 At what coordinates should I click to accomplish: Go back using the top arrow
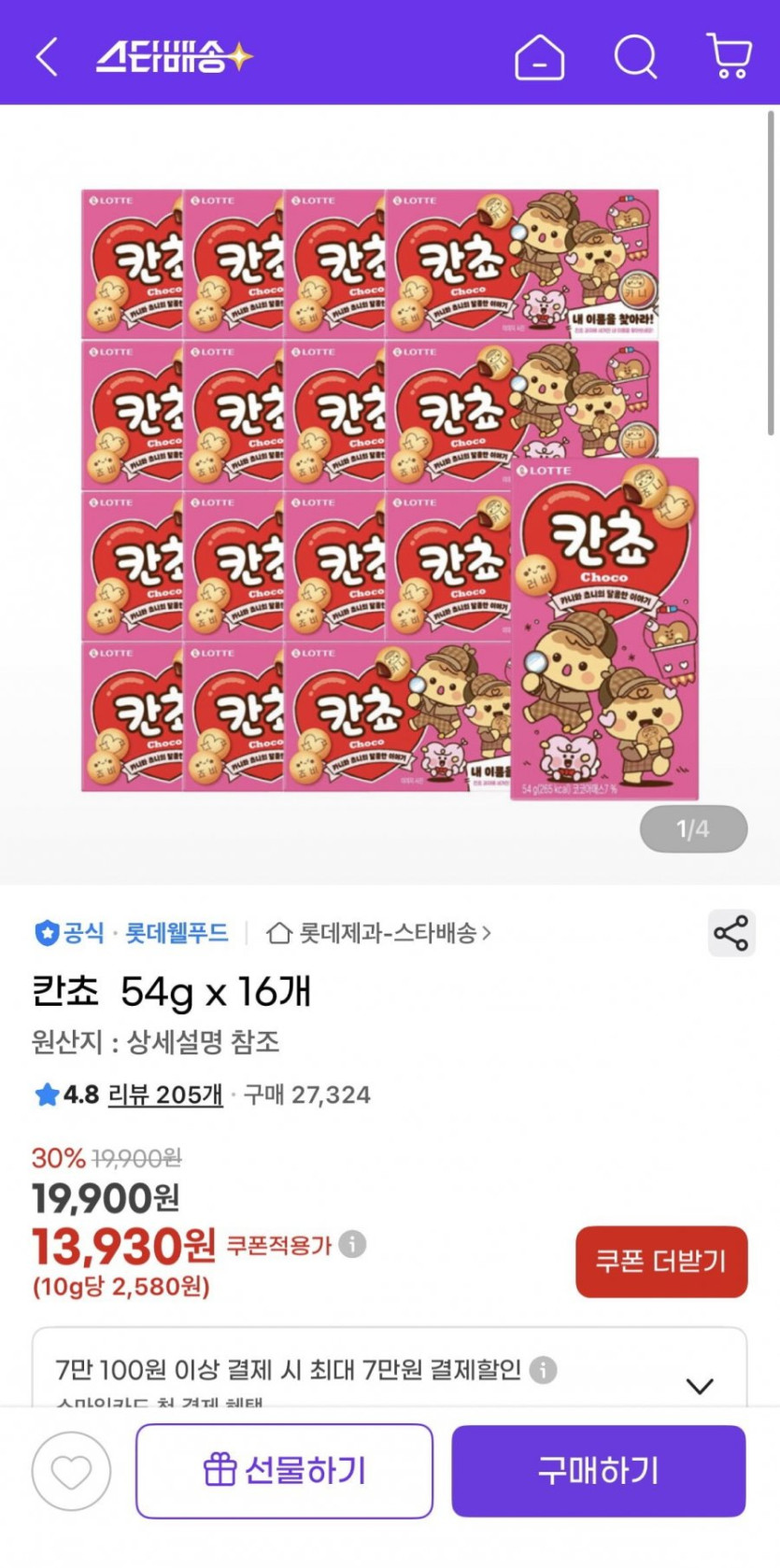[x=47, y=57]
